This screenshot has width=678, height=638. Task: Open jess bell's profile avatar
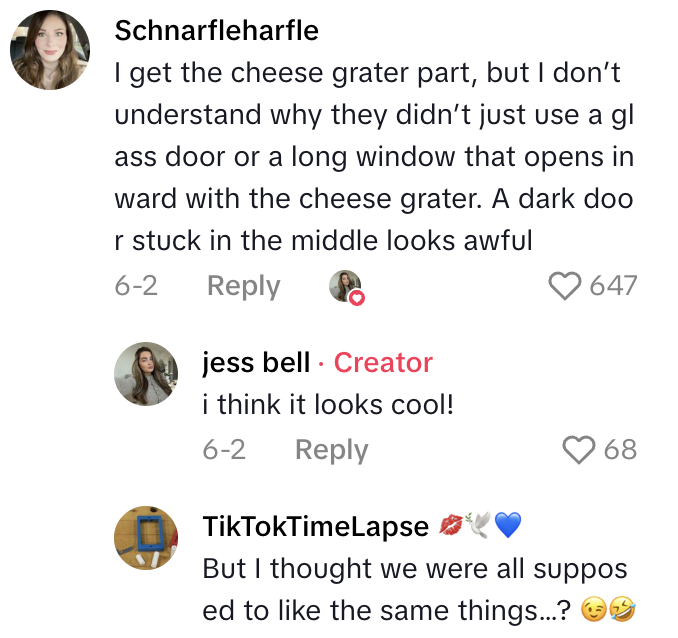[147, 374]
